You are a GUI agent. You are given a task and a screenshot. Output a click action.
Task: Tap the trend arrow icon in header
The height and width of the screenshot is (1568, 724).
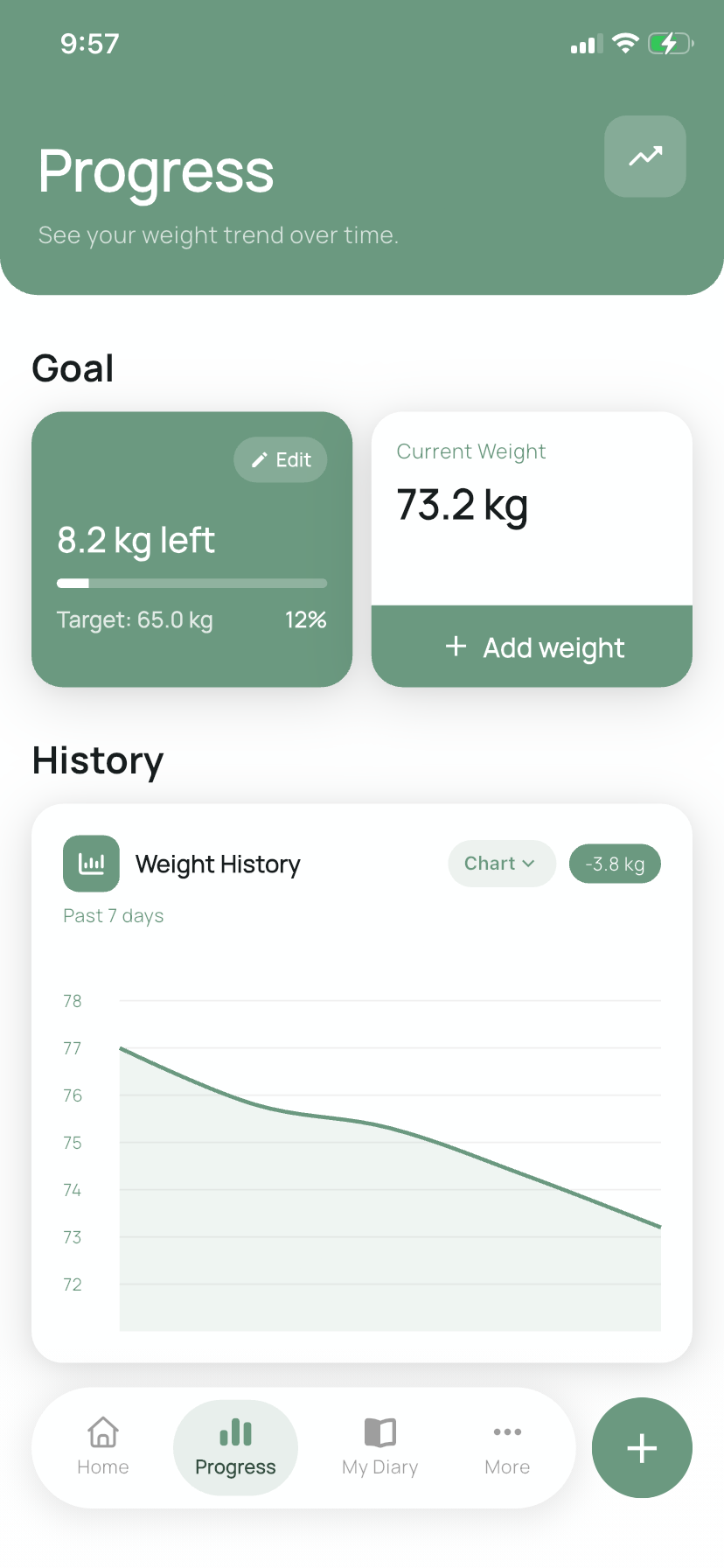click(645, 157)
